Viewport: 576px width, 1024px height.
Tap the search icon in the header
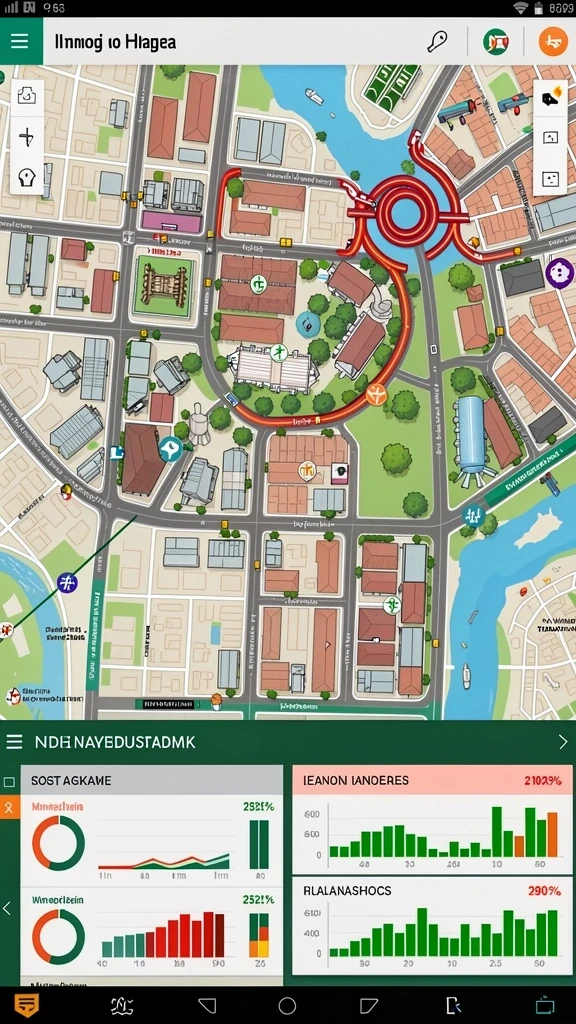coord(438,42)
